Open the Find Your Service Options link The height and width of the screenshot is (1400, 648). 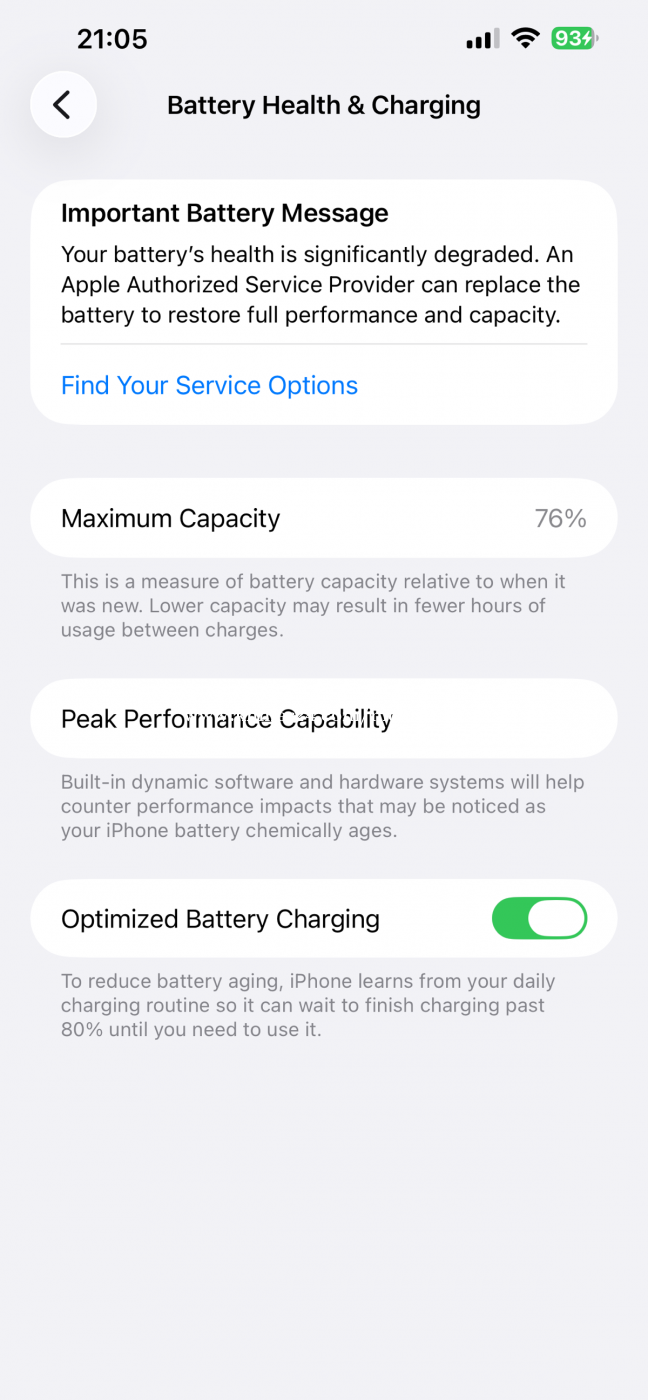point(209,385)
